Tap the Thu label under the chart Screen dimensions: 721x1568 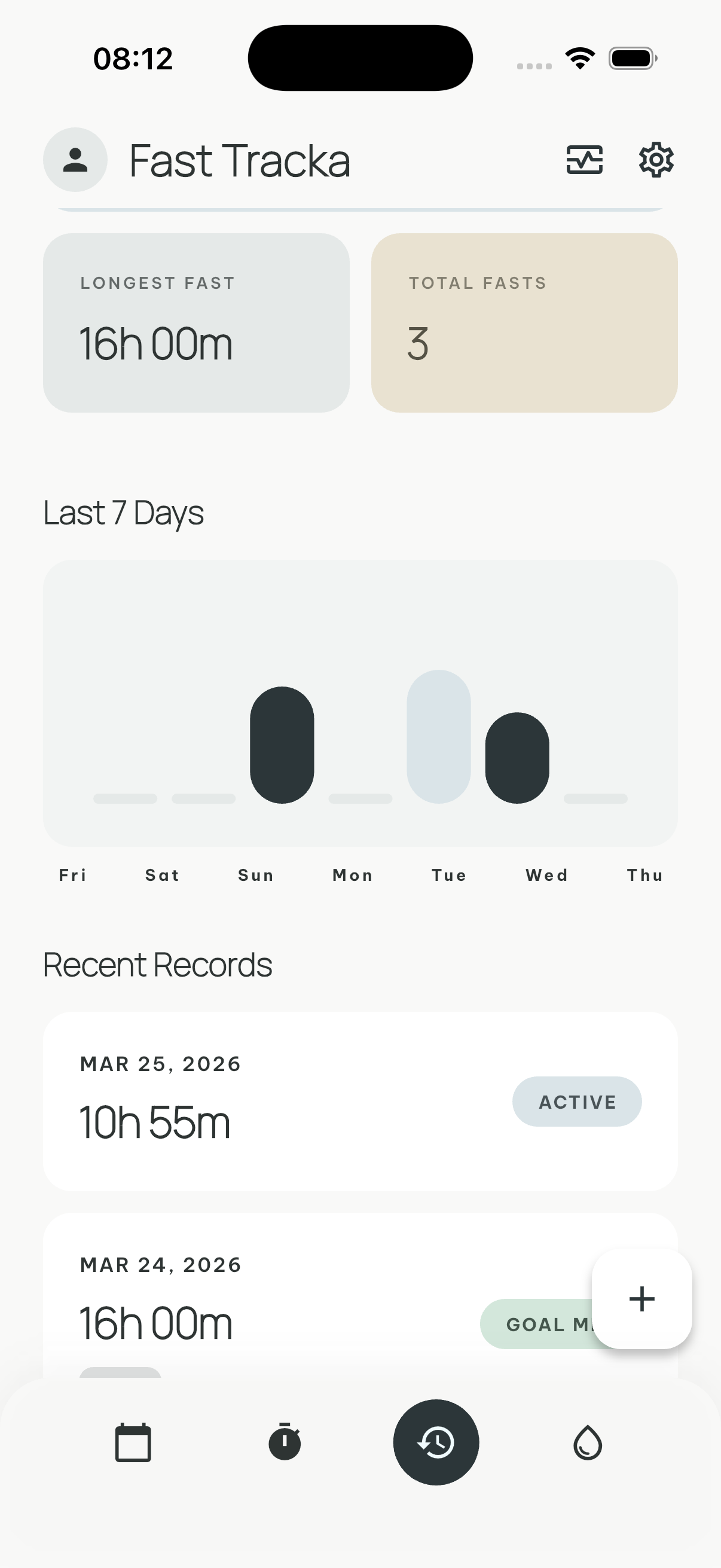pos(646,875)
